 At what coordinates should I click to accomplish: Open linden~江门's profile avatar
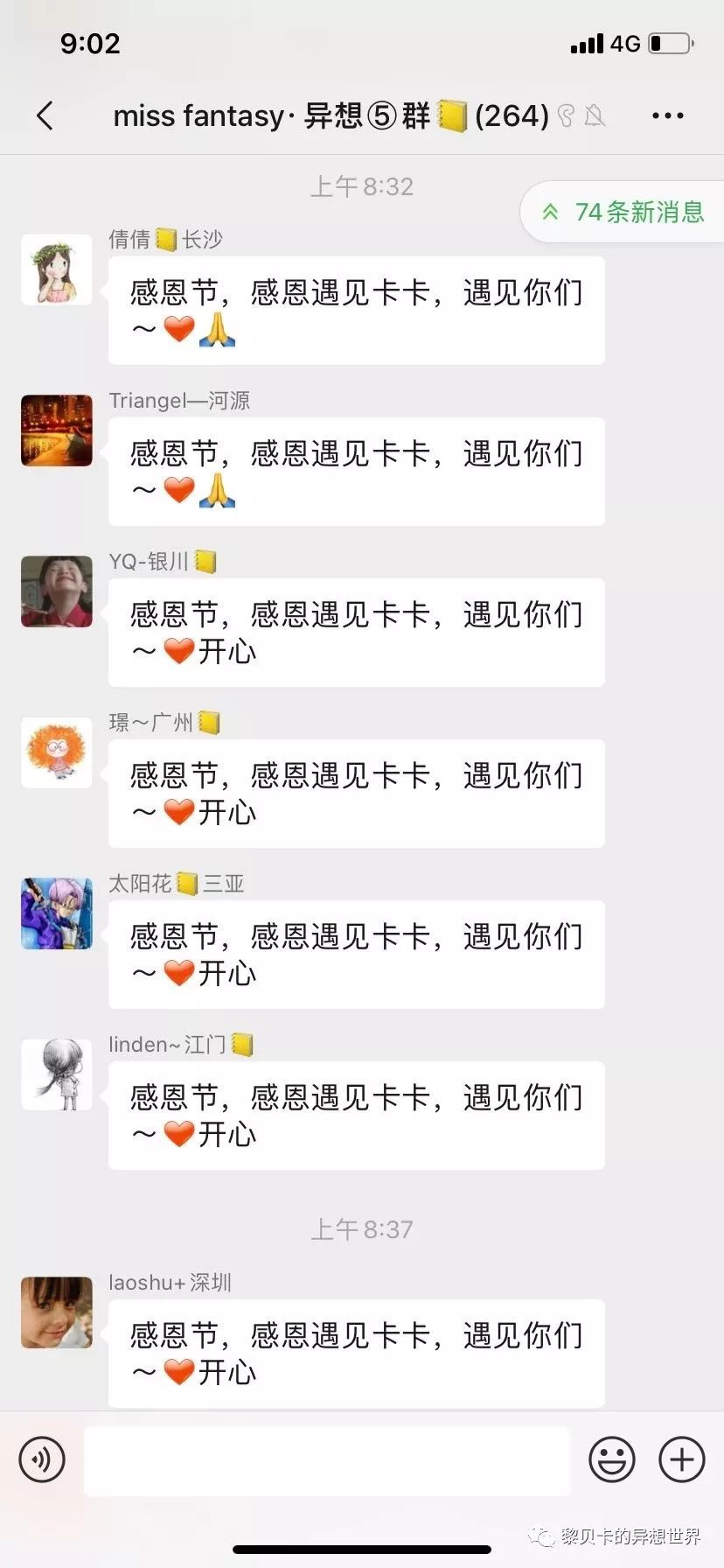pos(57,1074)
